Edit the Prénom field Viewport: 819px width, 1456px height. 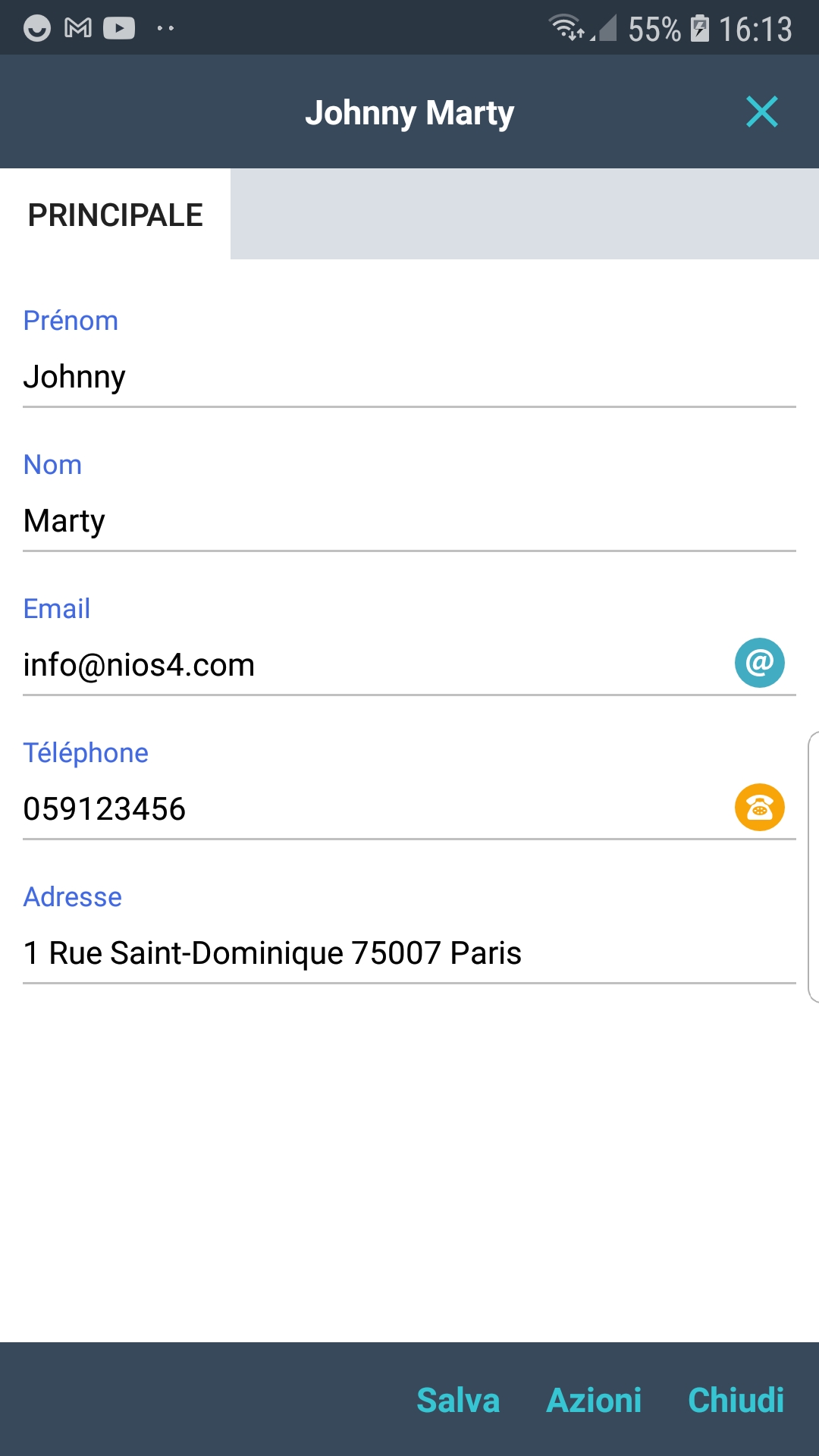click(x=409, y=377)
